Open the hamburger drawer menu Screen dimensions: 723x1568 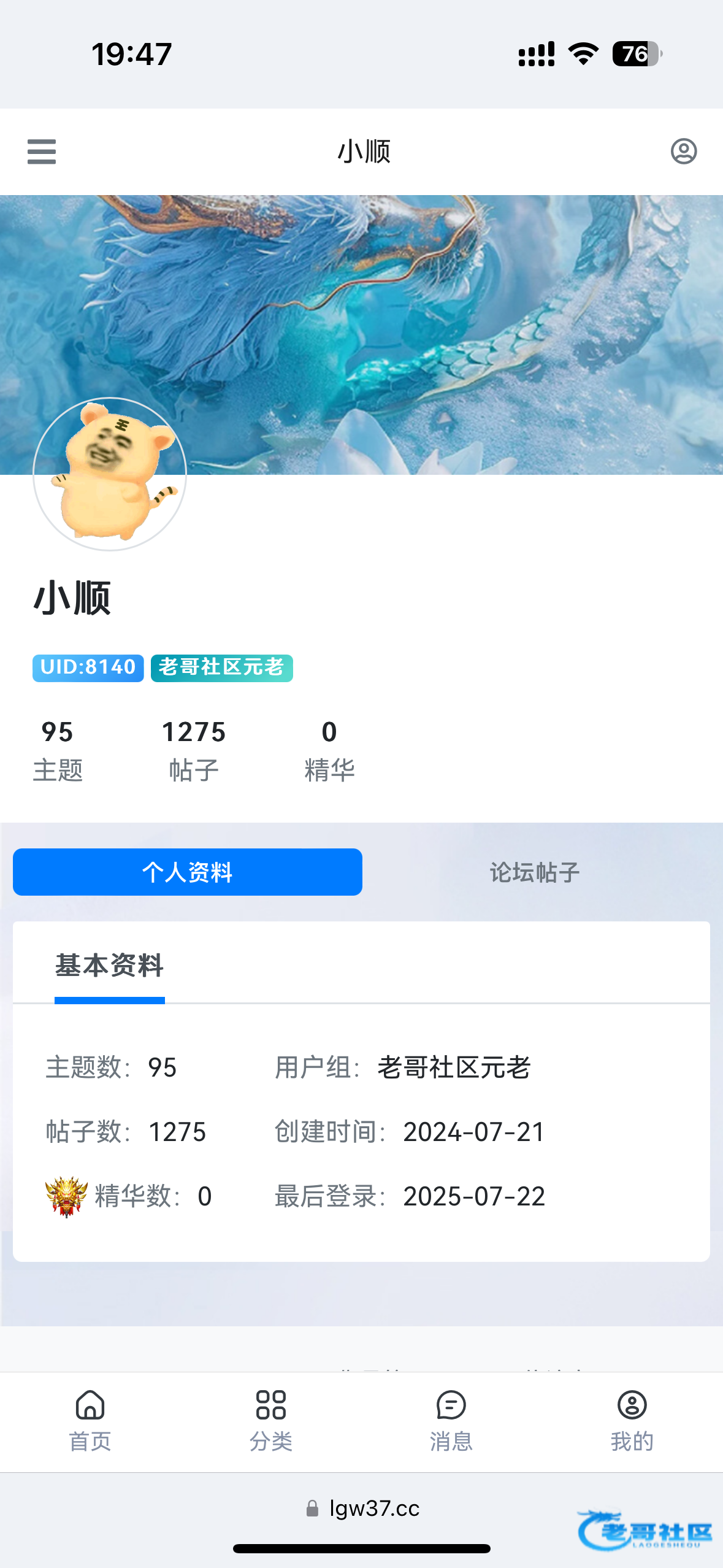[42, 152]
